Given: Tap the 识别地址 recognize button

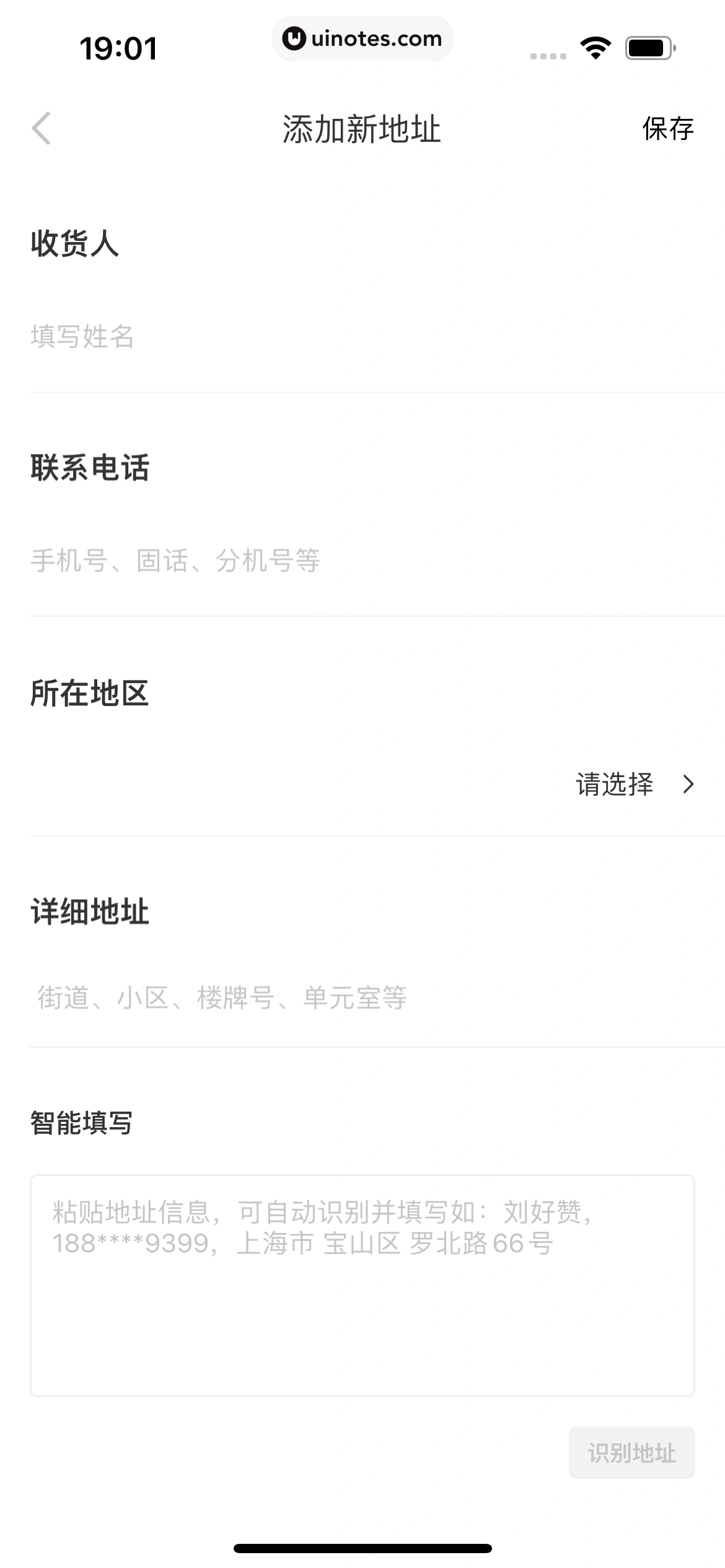Looking at the screenshot, I should pos(631,1453).
